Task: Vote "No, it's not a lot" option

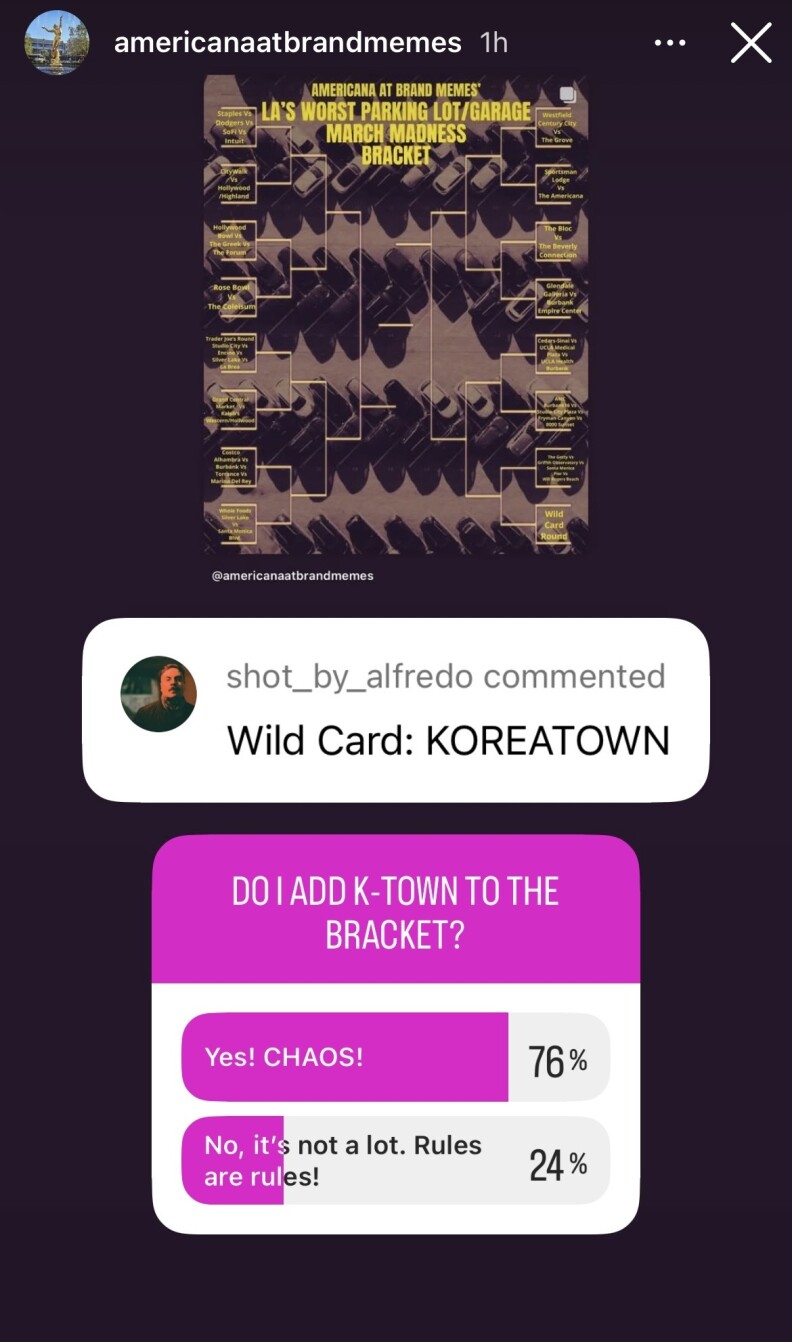Action: [395, 1161]
